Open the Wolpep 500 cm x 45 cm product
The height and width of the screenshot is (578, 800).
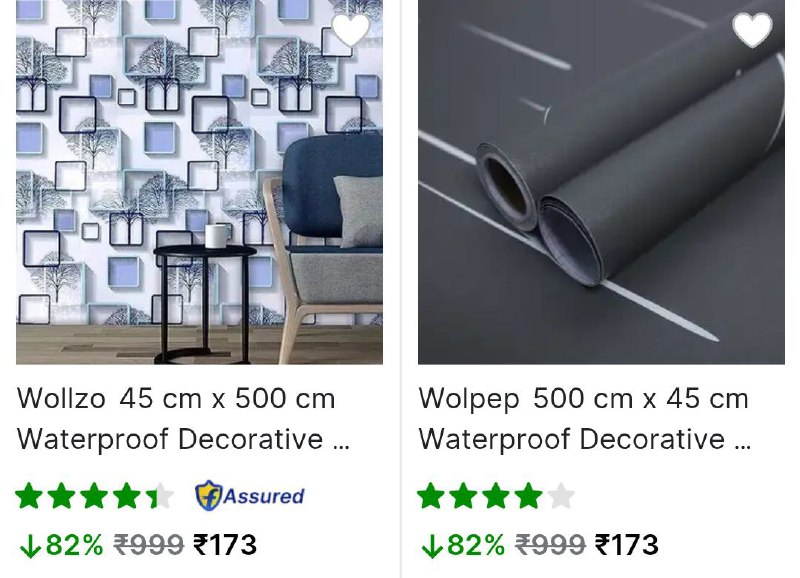pyautogui.click(x=584, y=418)
